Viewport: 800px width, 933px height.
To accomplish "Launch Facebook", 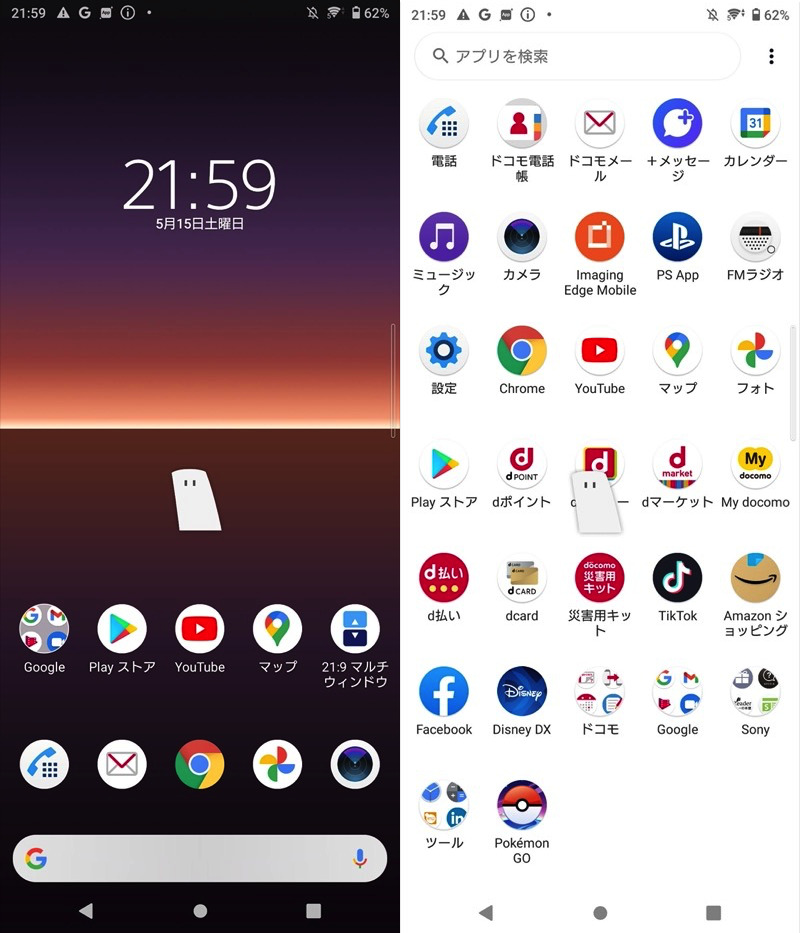I will click(444, 692).
